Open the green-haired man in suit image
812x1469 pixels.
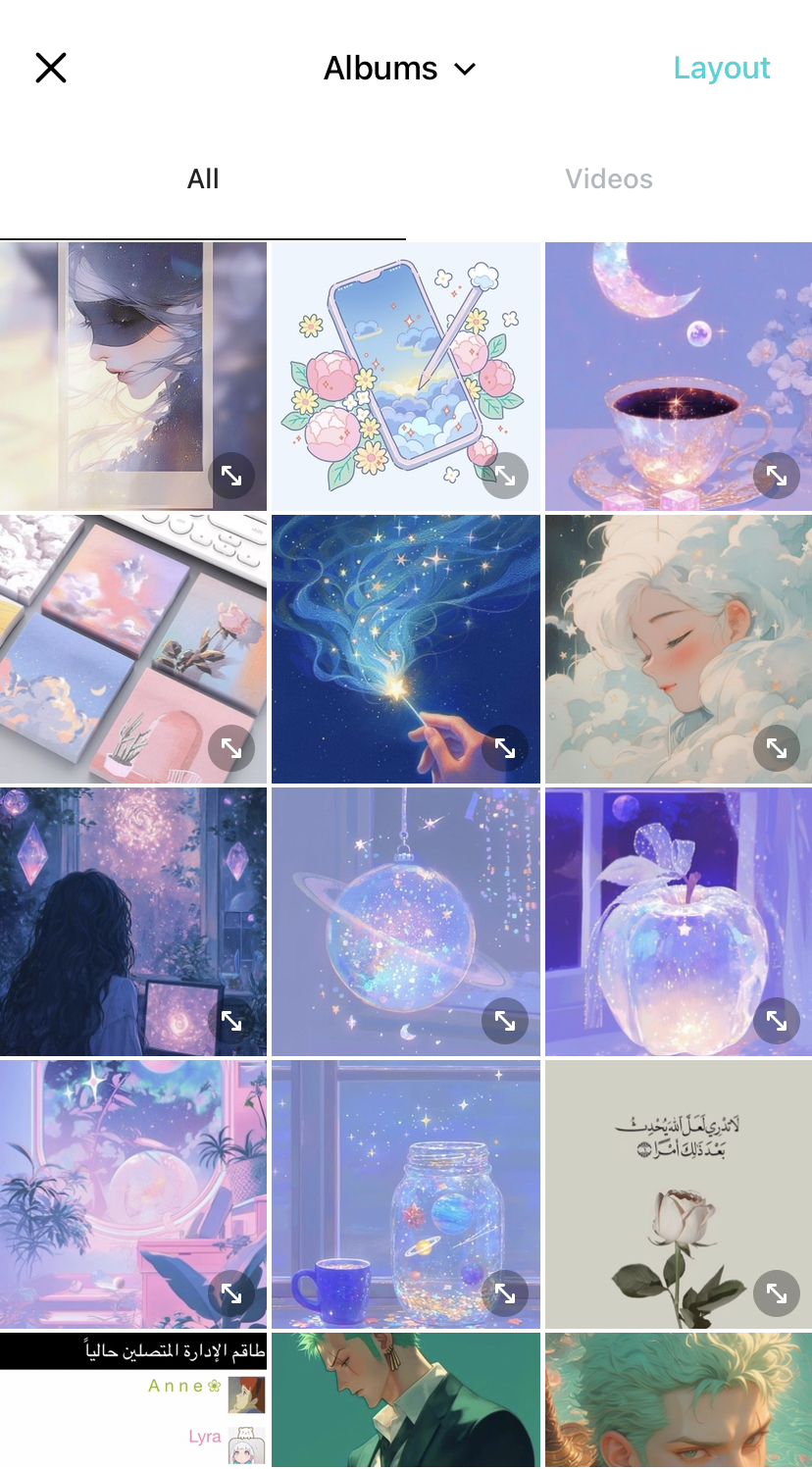[405, 1402]
